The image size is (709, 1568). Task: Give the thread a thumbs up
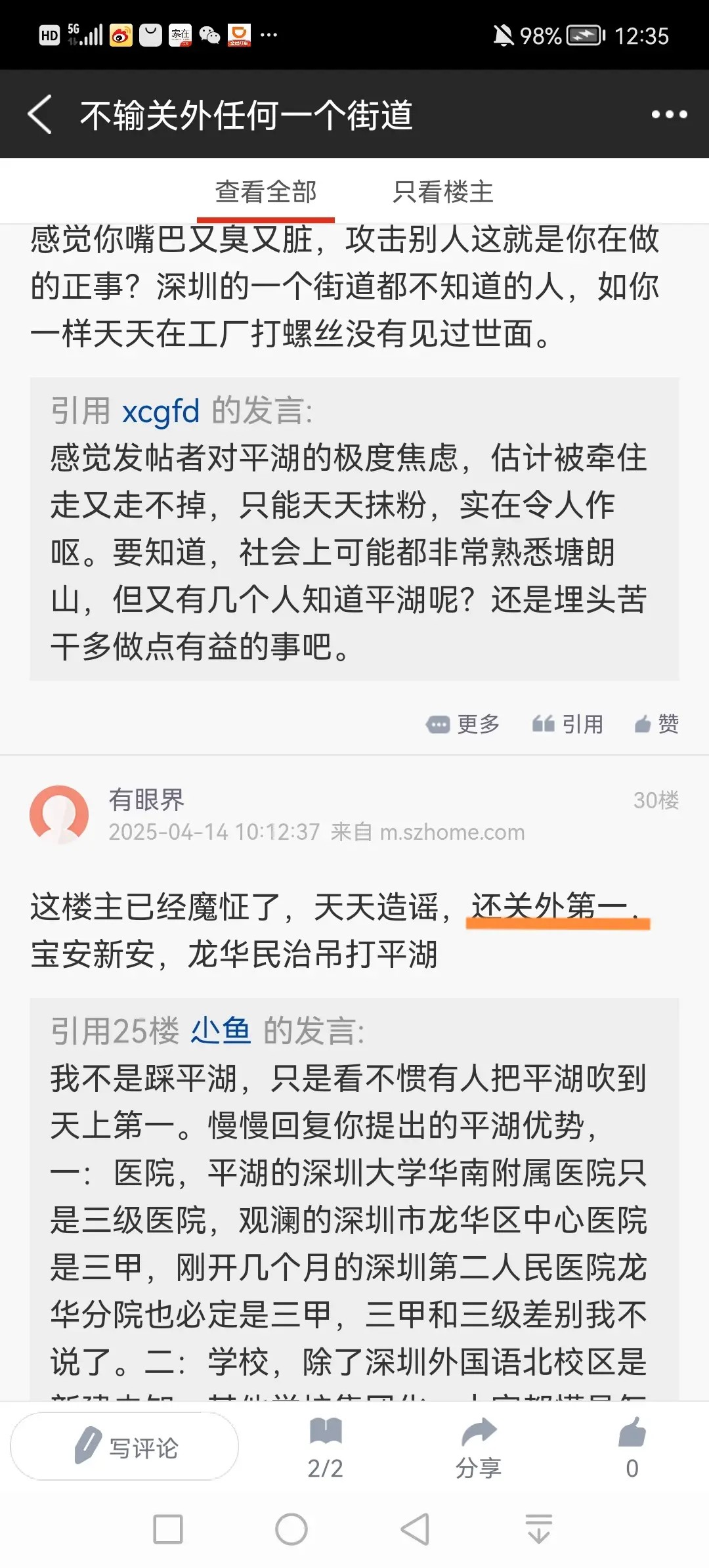(x=632, y=1447)
